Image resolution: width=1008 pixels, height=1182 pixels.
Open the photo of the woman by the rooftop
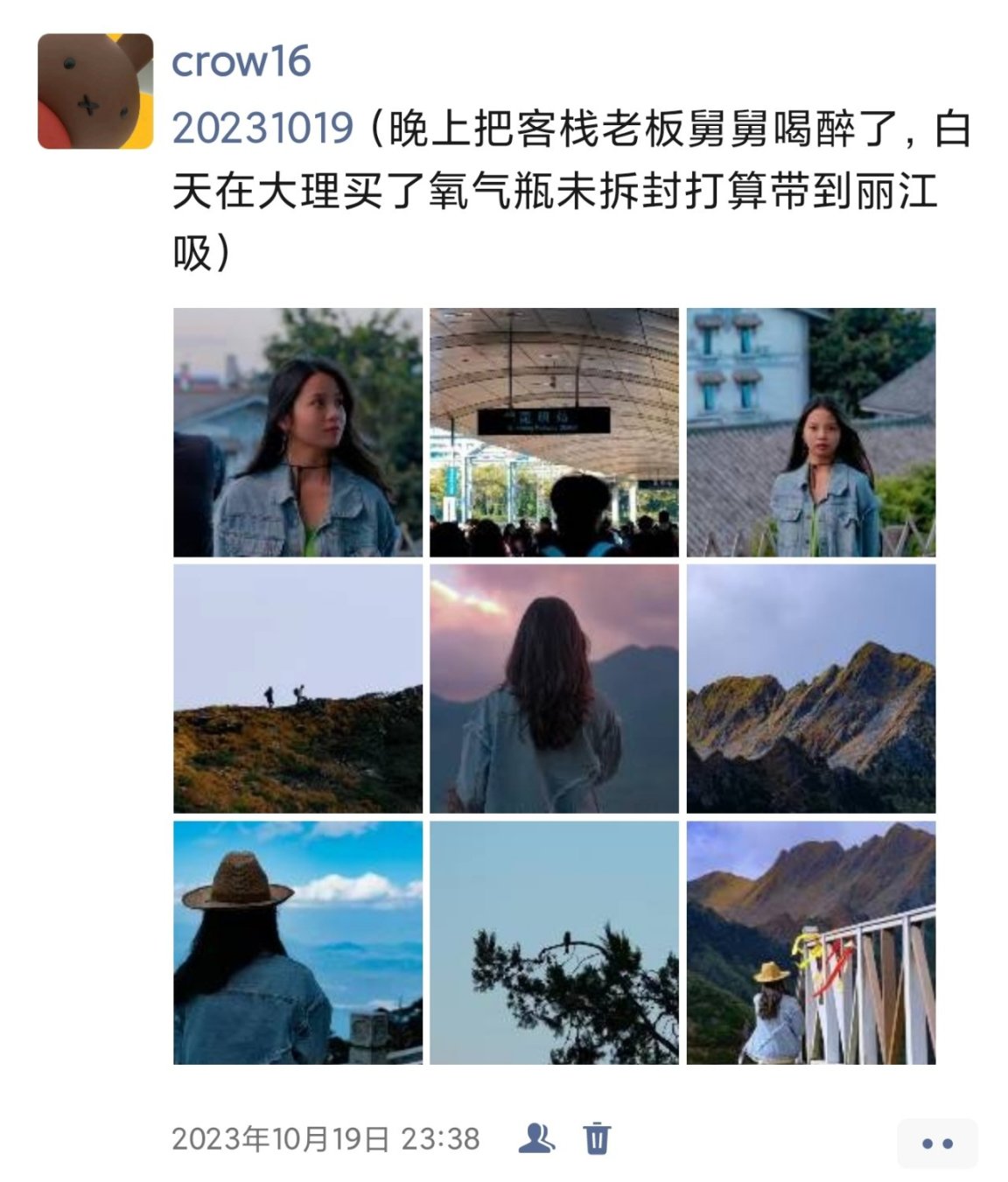click(x=810, y=432)
